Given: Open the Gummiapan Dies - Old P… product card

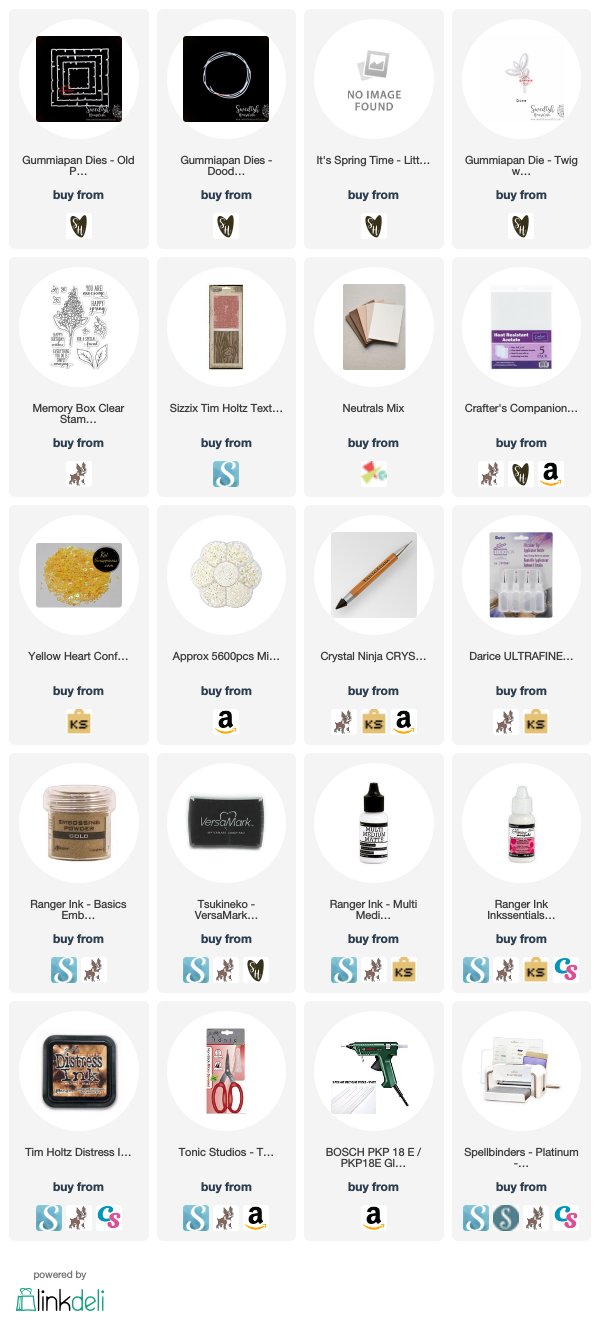Looking at the screenshot, I should 78,129.
